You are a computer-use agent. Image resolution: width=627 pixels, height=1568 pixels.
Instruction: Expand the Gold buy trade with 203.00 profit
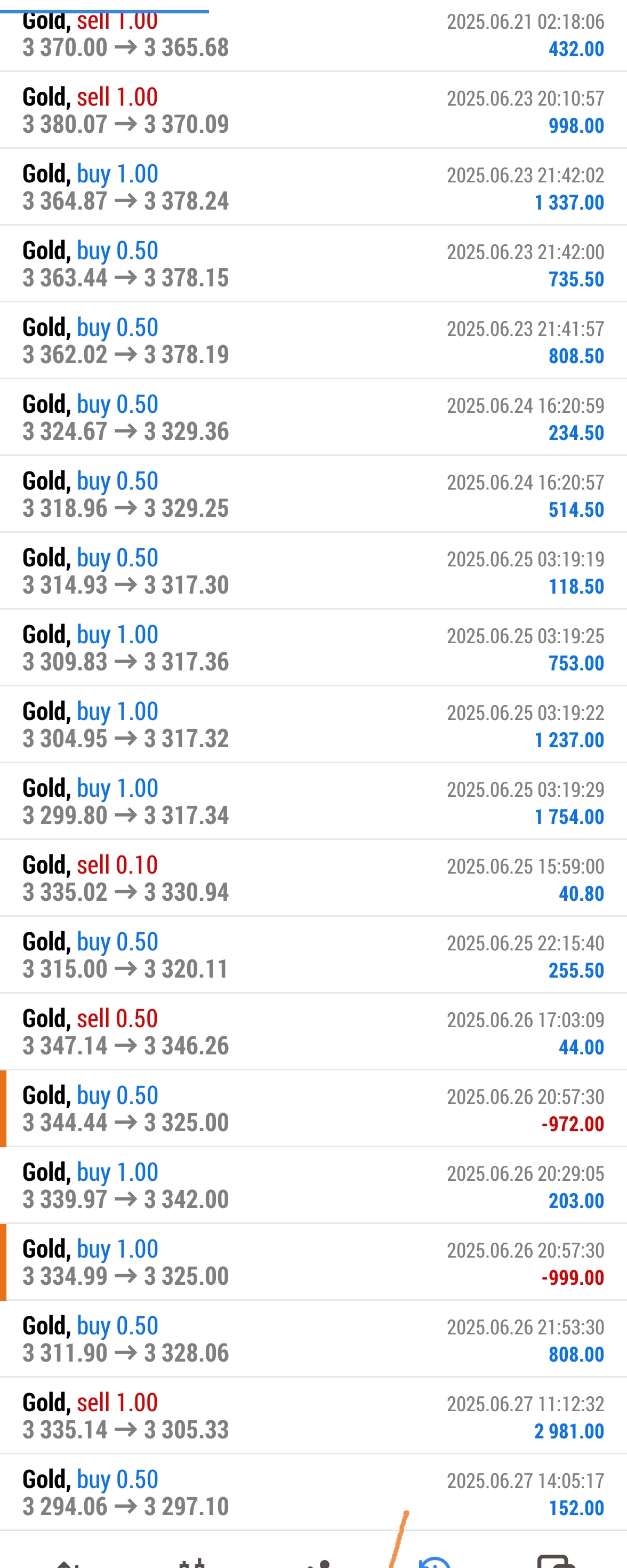(313, 1186)
